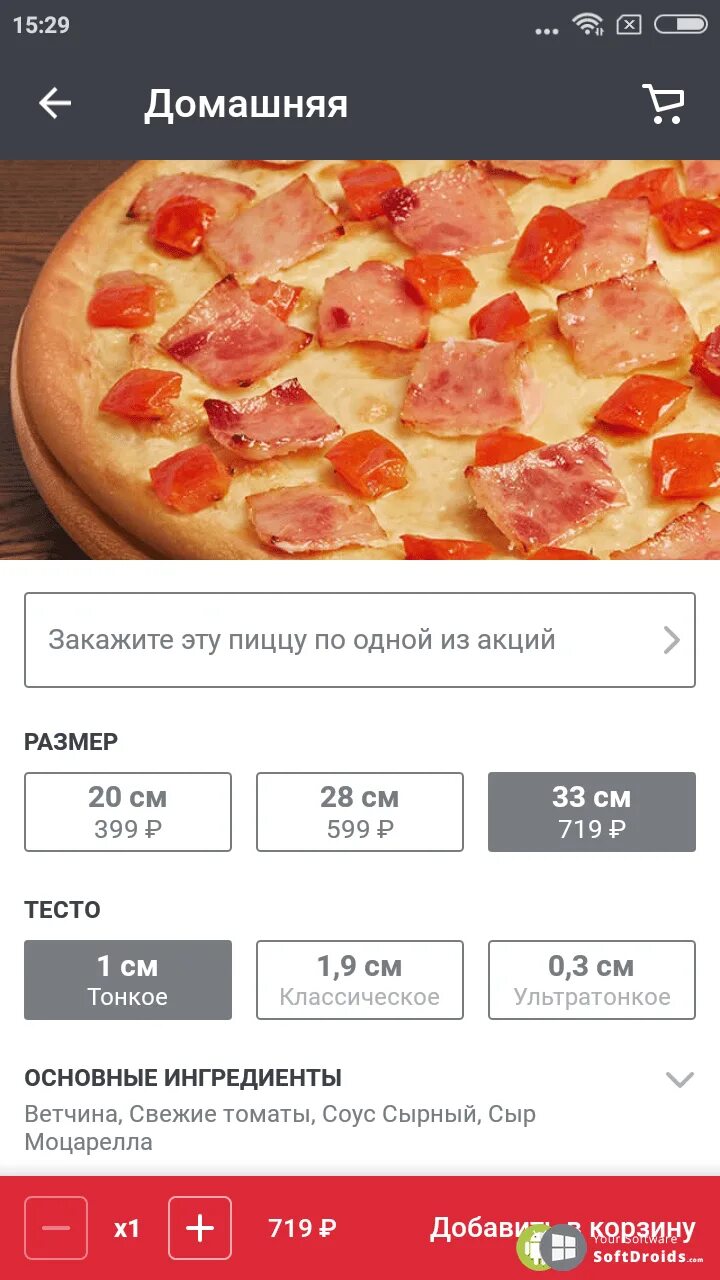720x1280 pixels.
Task: Open the promo offers banner for this pizza
Action: (360, 640)
